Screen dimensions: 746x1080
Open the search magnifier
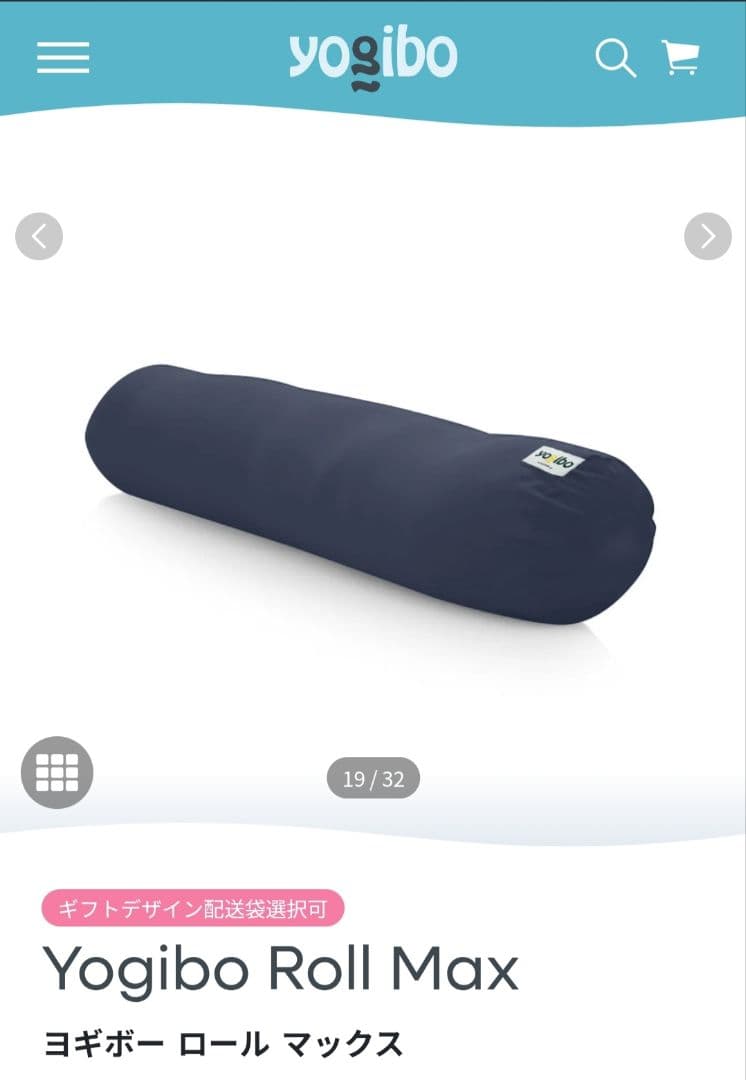615,58
